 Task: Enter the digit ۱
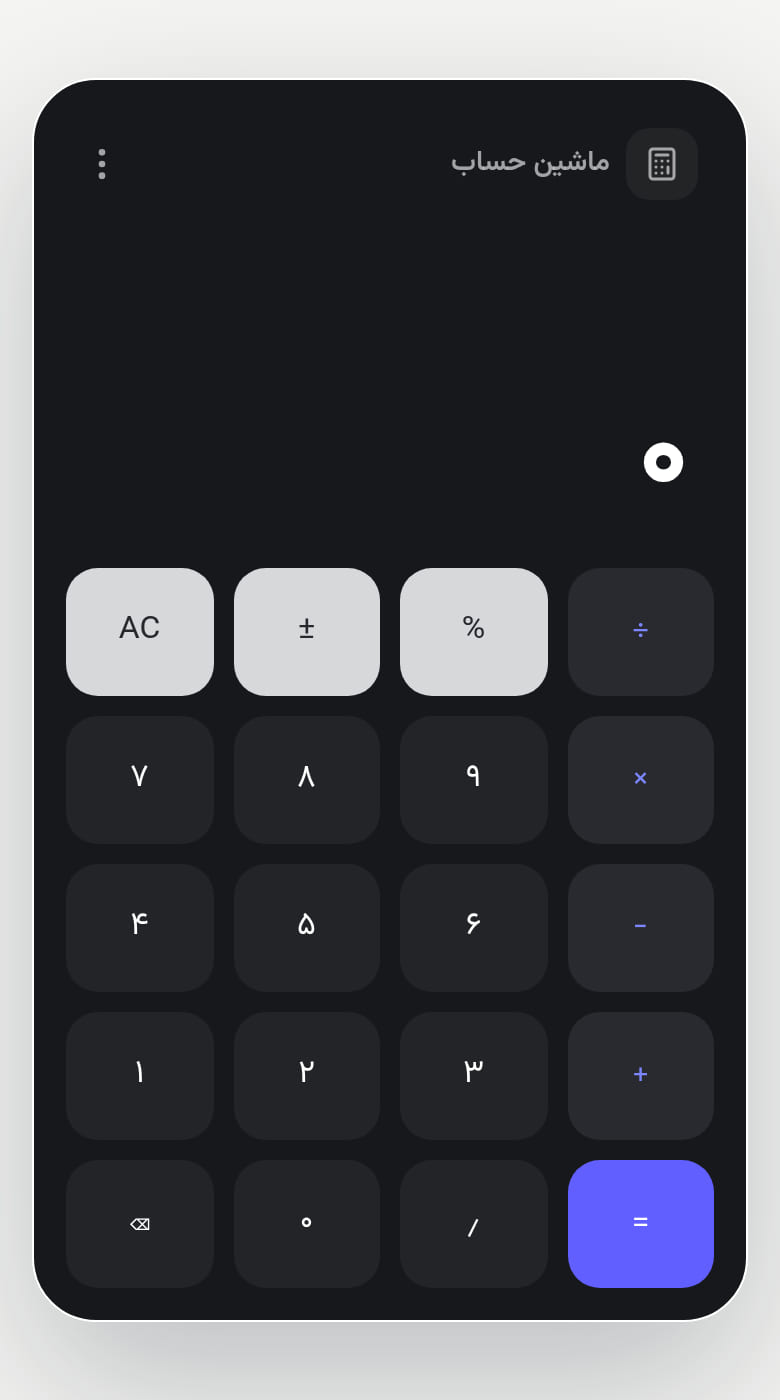[x=140, y=1076]
